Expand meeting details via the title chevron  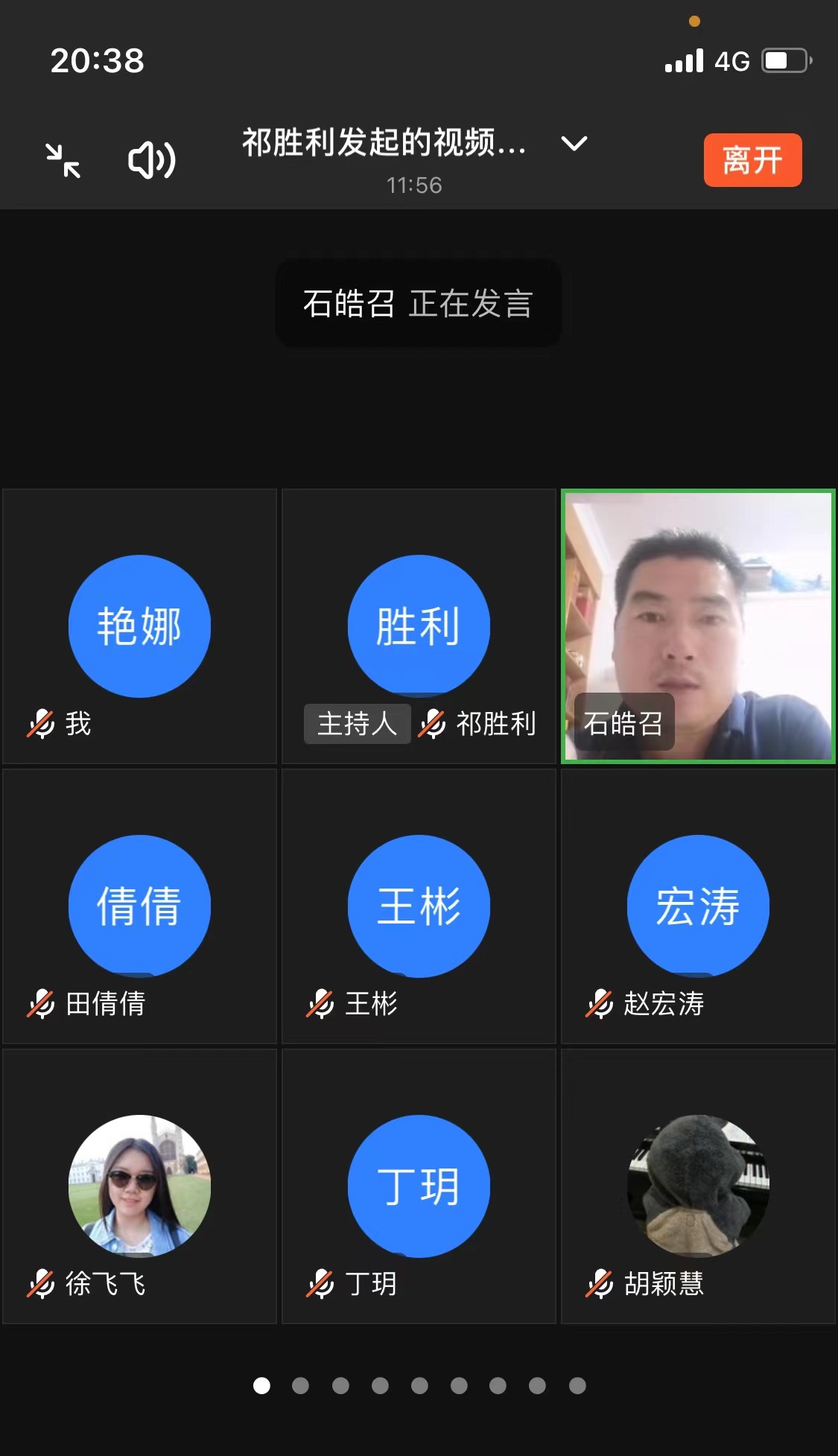[x=574, y=143]
